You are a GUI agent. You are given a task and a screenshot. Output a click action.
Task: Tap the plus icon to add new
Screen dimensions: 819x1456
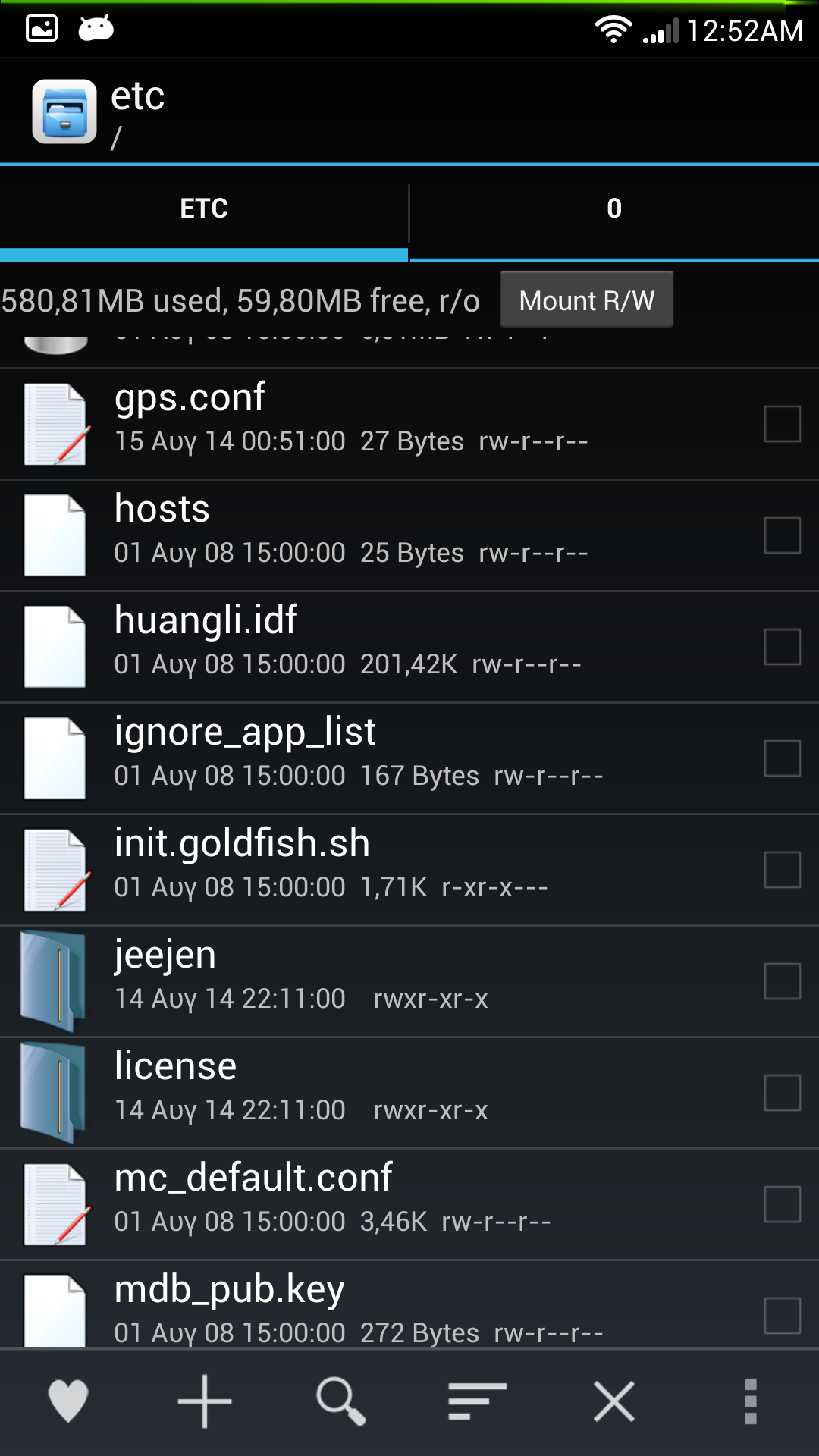pos(205,1401)
